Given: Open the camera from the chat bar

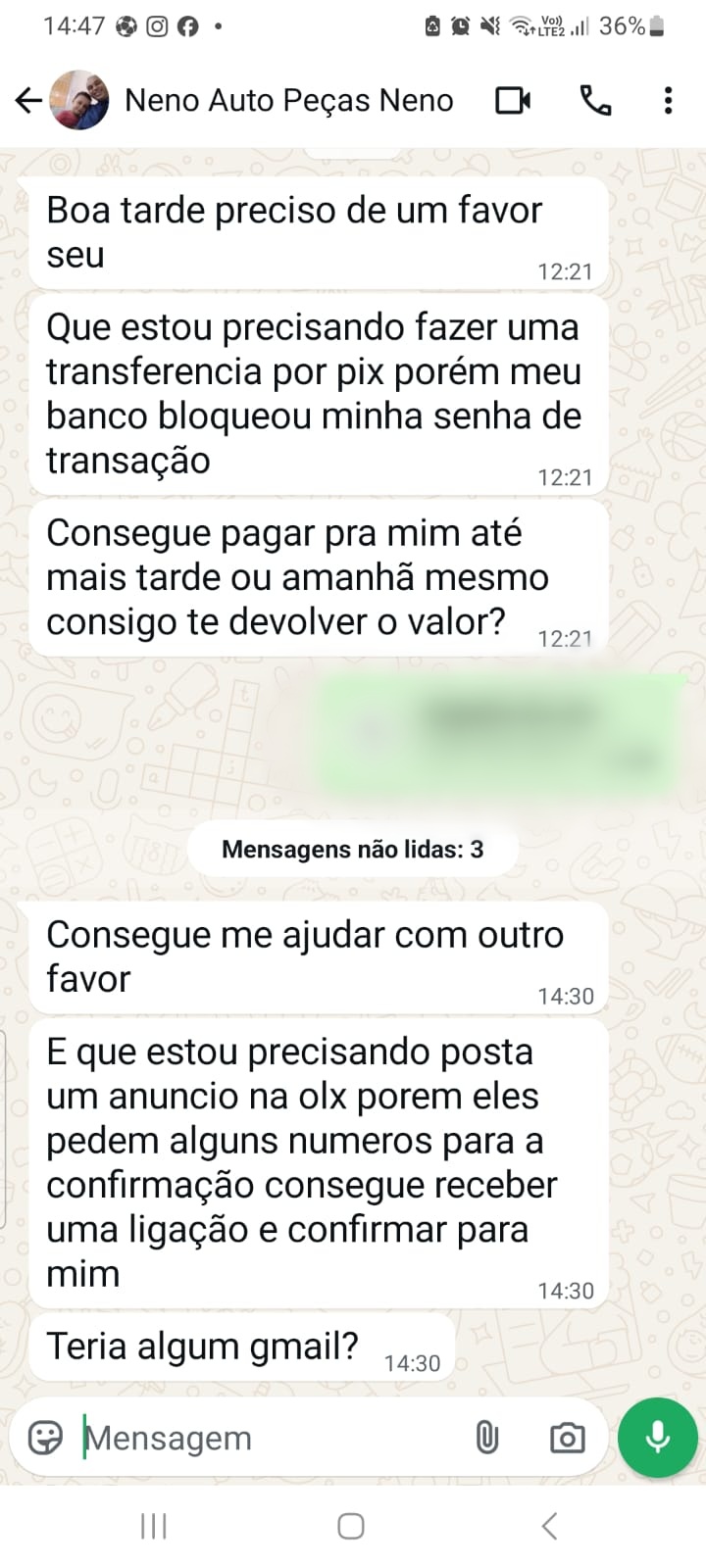Looking at the screenshot, I should point(567,1438).
